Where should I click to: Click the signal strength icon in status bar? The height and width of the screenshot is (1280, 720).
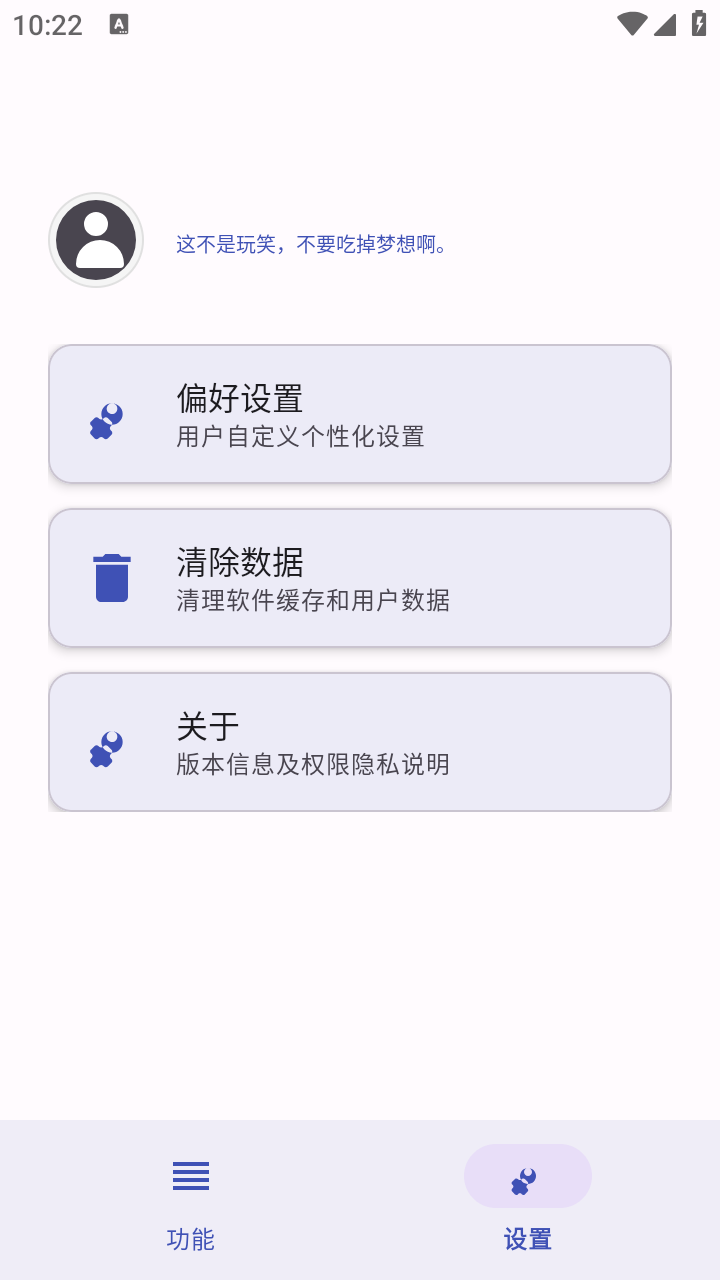tap(667, 25)
